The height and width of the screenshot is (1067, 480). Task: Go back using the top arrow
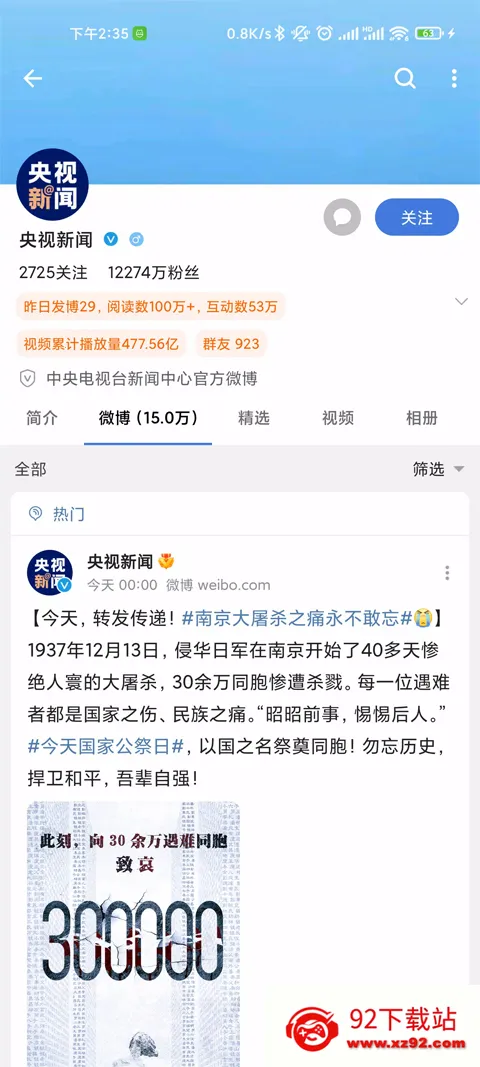tap(33, 79)
